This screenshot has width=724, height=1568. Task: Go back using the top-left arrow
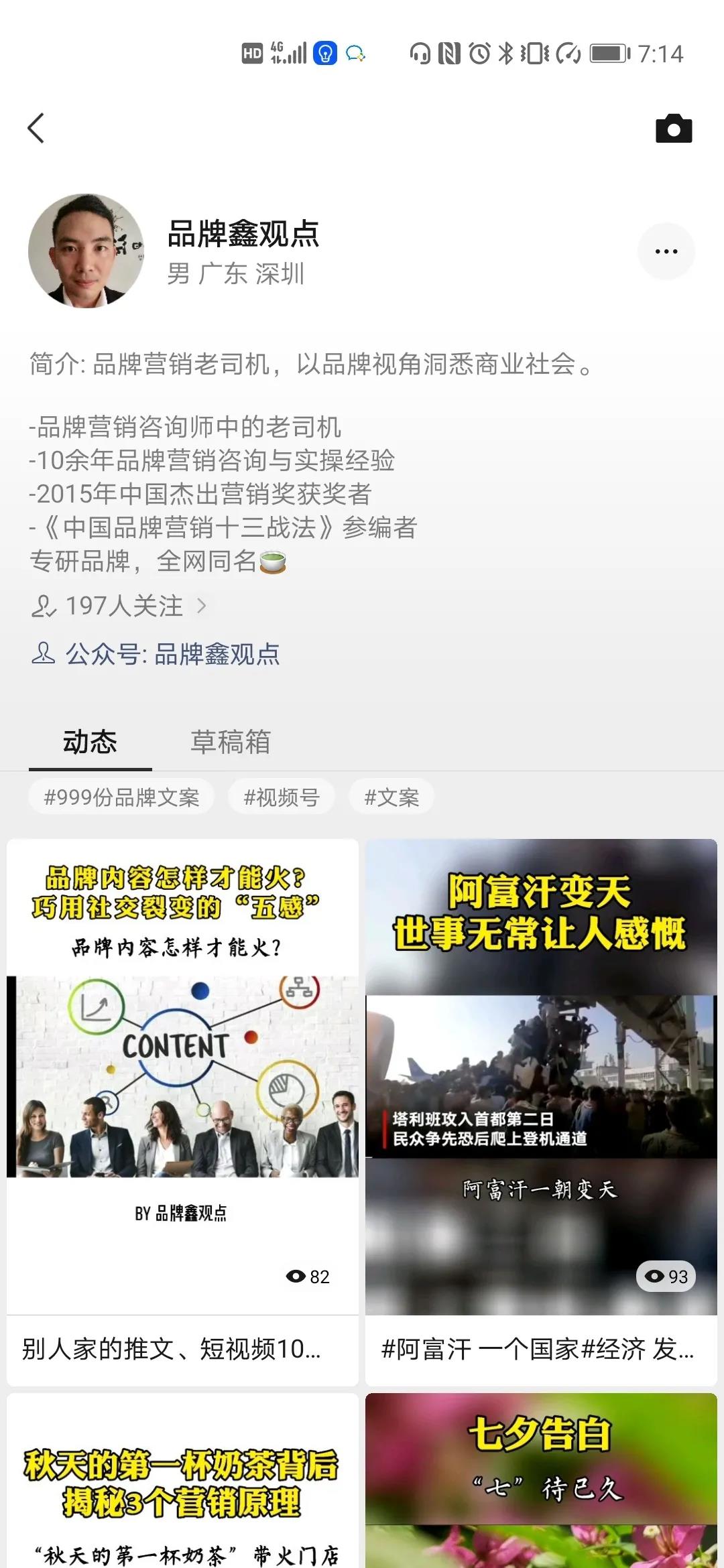(x=36, y=128)
